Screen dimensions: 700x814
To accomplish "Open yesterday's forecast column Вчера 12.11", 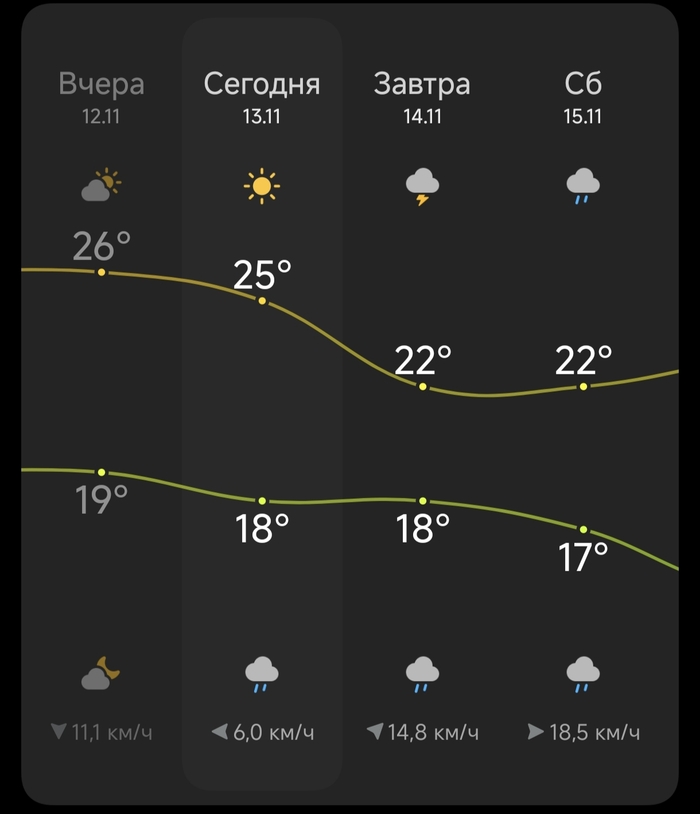I will [x=101, y=95].
